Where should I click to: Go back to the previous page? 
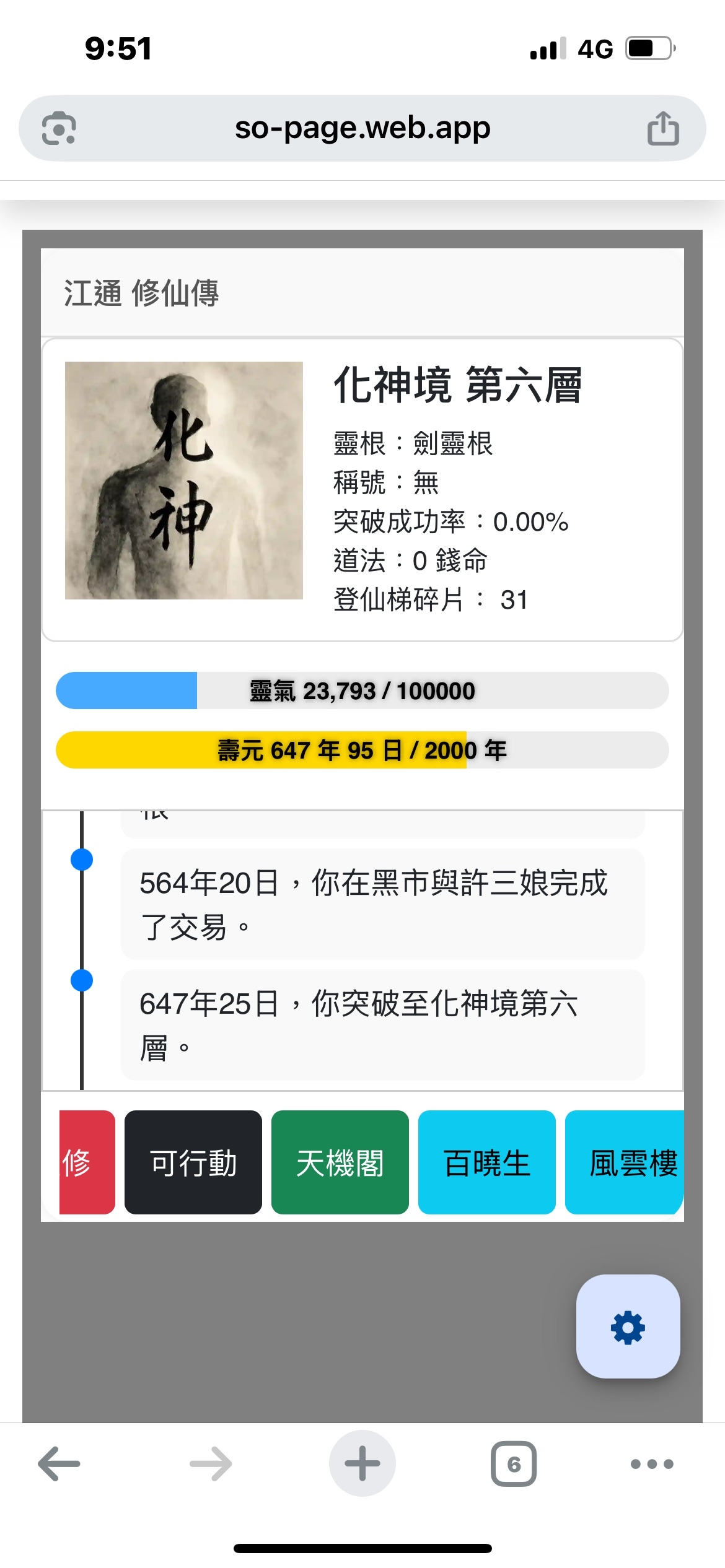coord(59,1464)
